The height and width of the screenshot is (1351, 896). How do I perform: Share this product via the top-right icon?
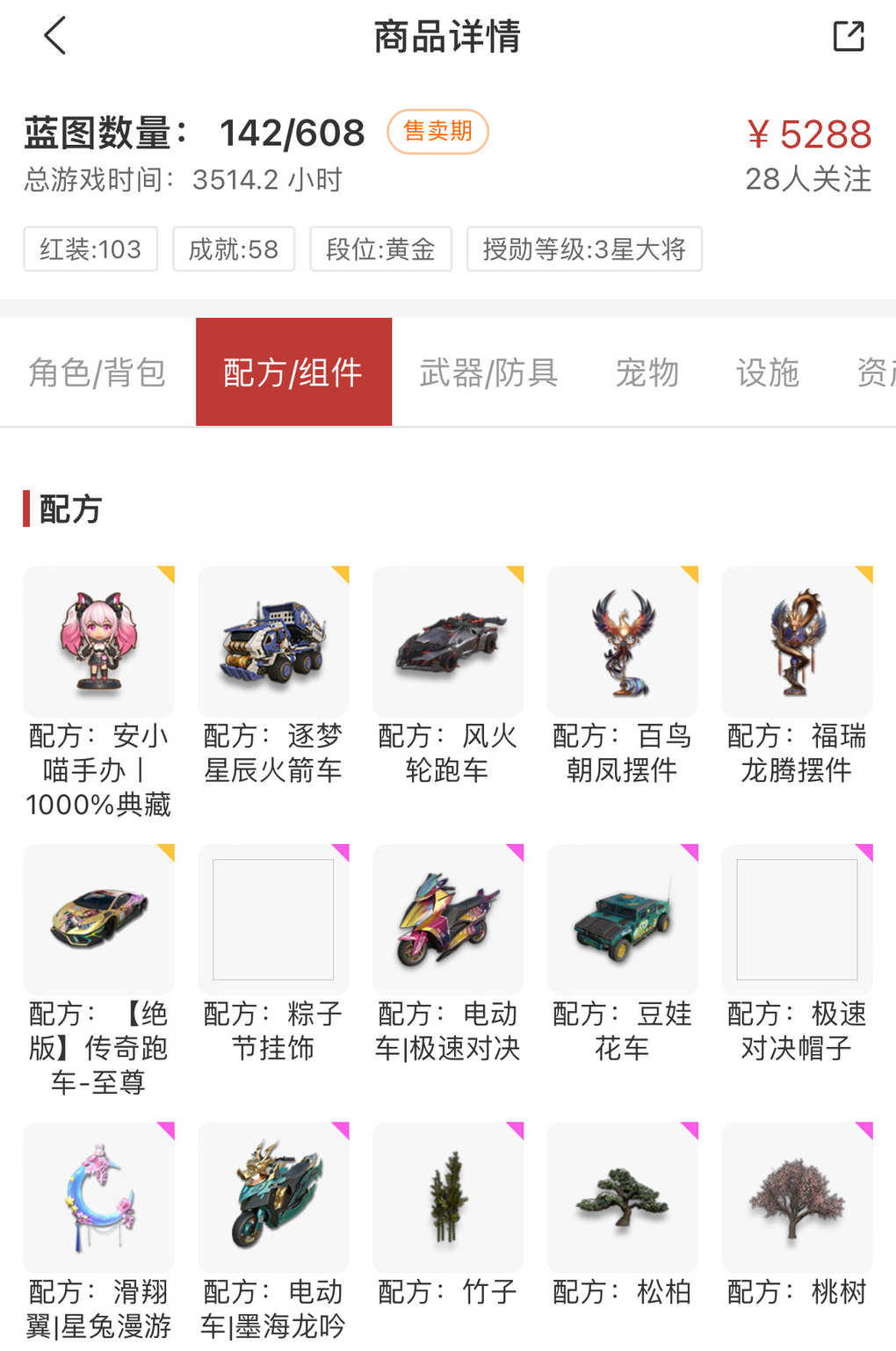pyautogui.click(x=848, y=37)
